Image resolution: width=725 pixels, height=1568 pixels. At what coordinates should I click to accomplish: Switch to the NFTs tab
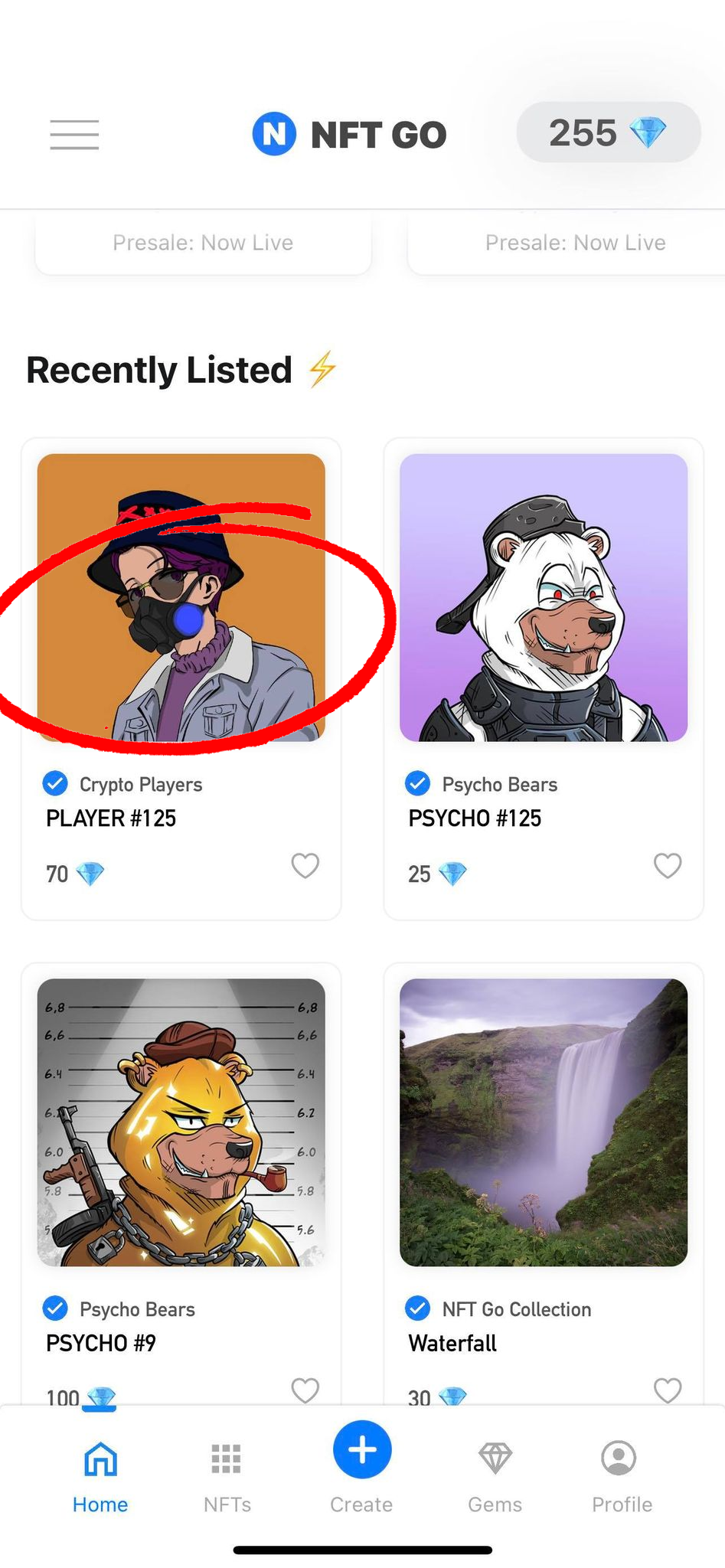pos(227,1477)
